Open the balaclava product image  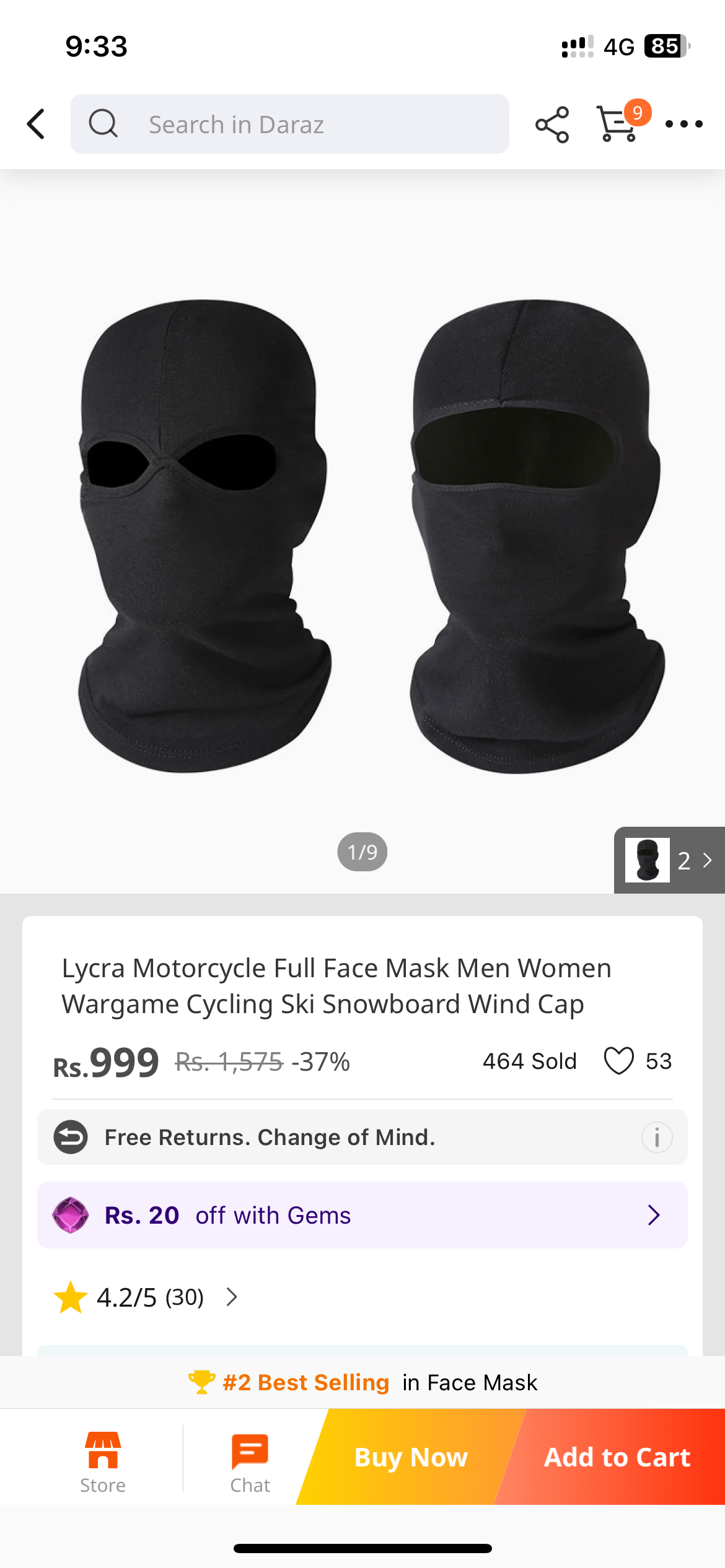362,533
